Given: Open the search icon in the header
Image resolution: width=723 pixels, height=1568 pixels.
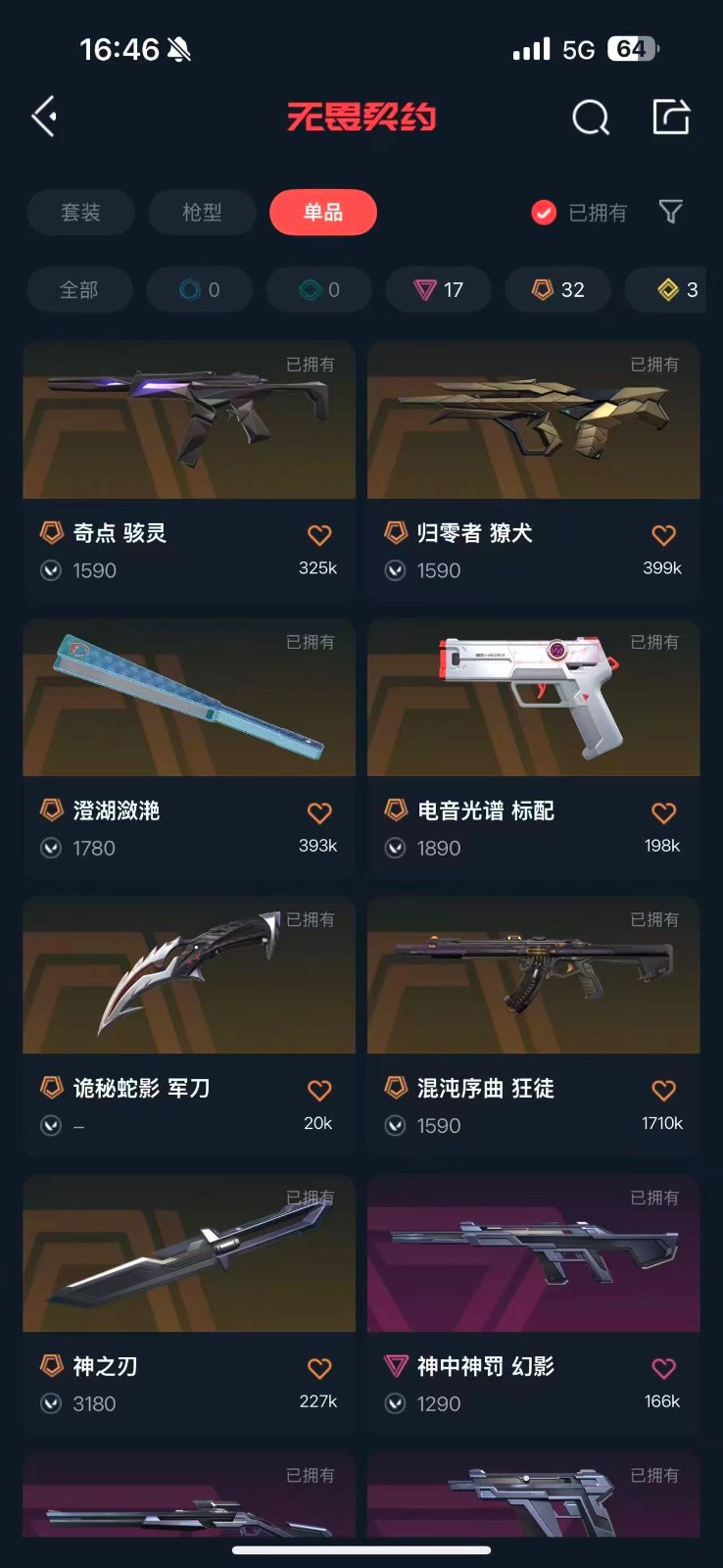Looking at the screenshot, I should (x=590, y=118).
